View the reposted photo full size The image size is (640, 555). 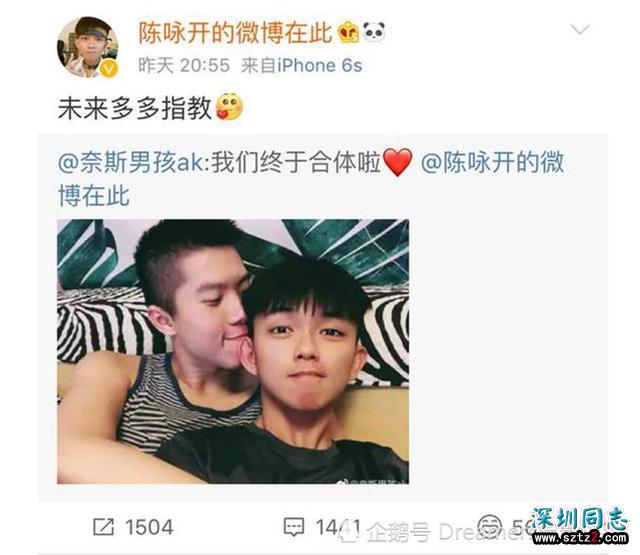[x=232, y=352]
